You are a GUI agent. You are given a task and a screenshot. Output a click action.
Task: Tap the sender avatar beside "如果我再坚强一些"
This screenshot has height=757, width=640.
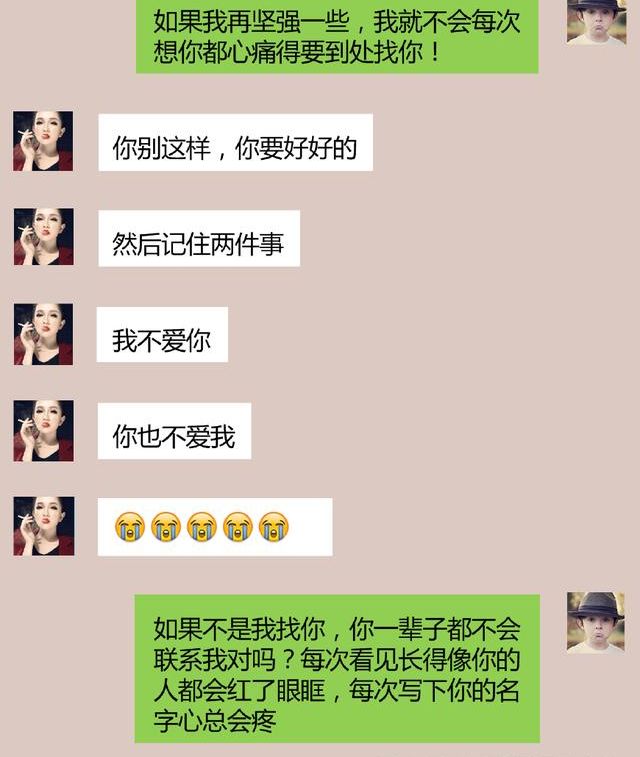pyautogui.click(x=596, y=22)
